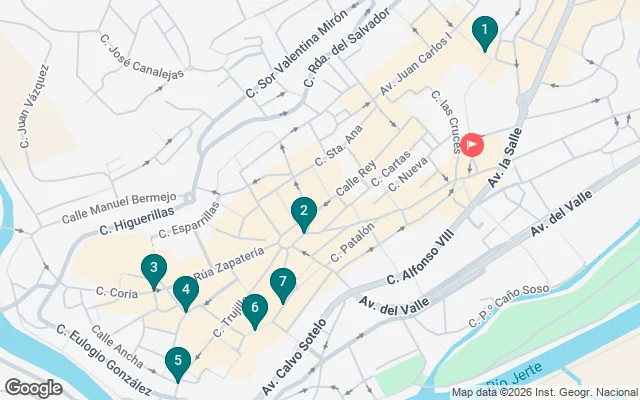The image size is (640, 400).
Task: Tap map pin number 3
Action: pos(153,268)
